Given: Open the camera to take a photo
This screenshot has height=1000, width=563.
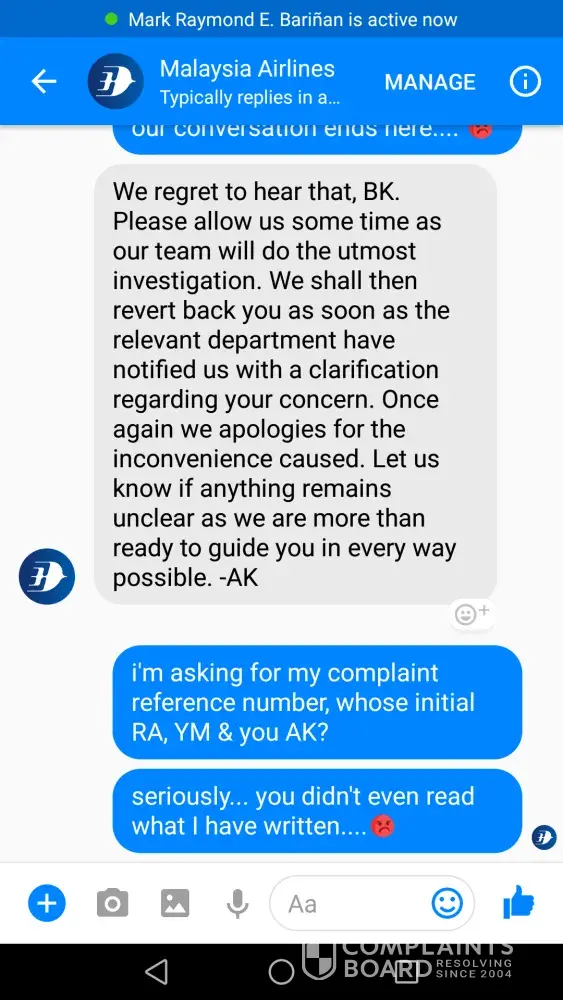Looking at the screenshot, I should 112,903.
